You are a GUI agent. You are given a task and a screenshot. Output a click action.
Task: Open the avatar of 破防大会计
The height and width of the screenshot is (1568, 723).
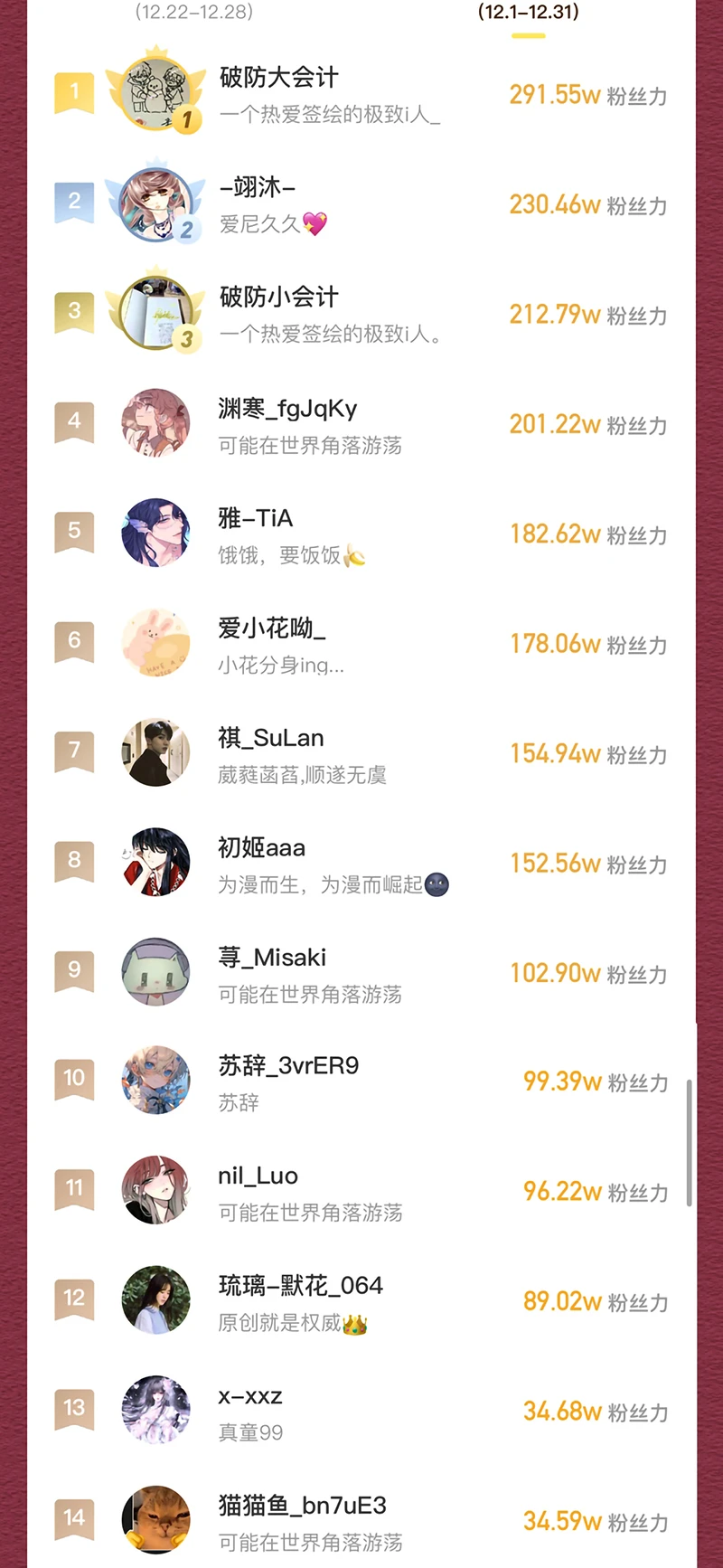click(155, 93)
